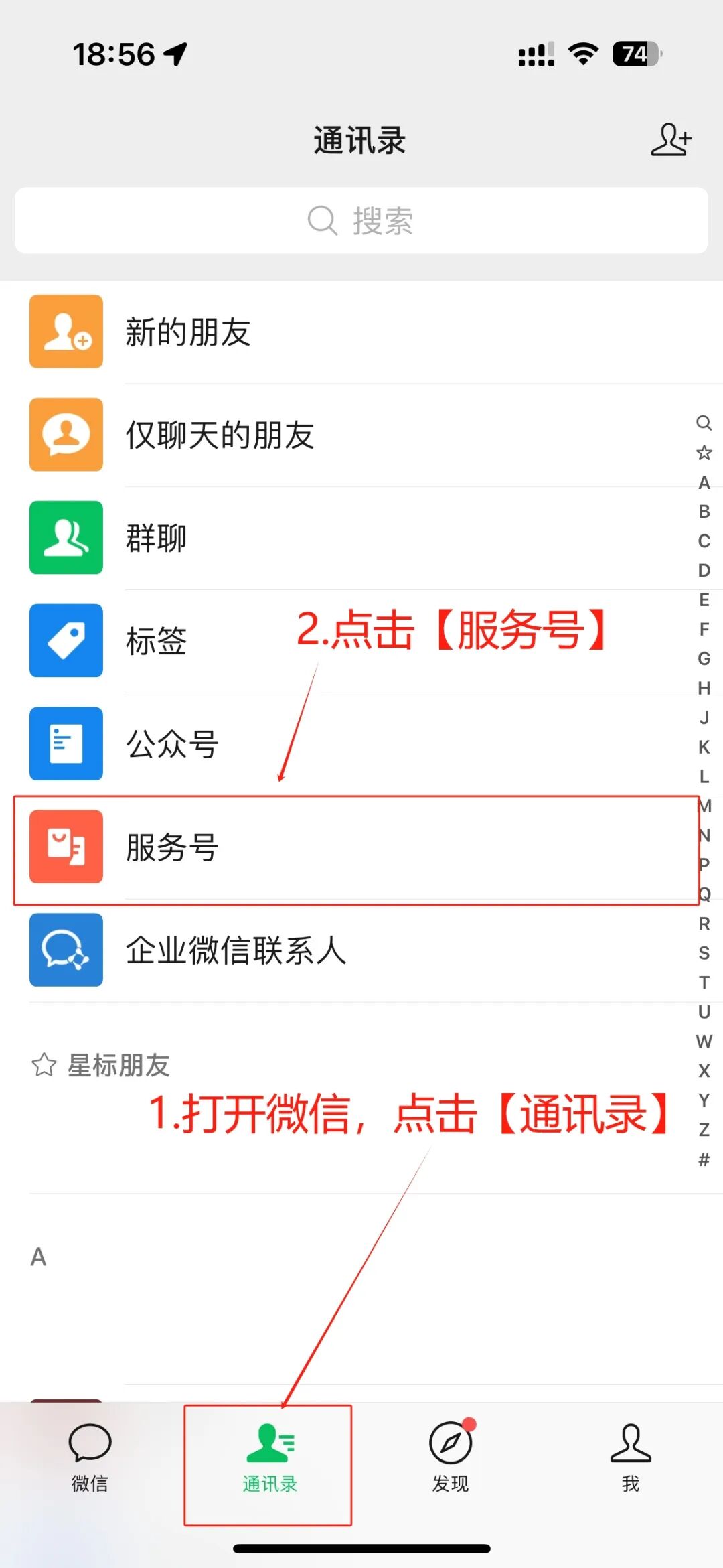Tap the search magnifier in side index
The height and width of the screenshot is (1568, 723).
tap(703, 423)
